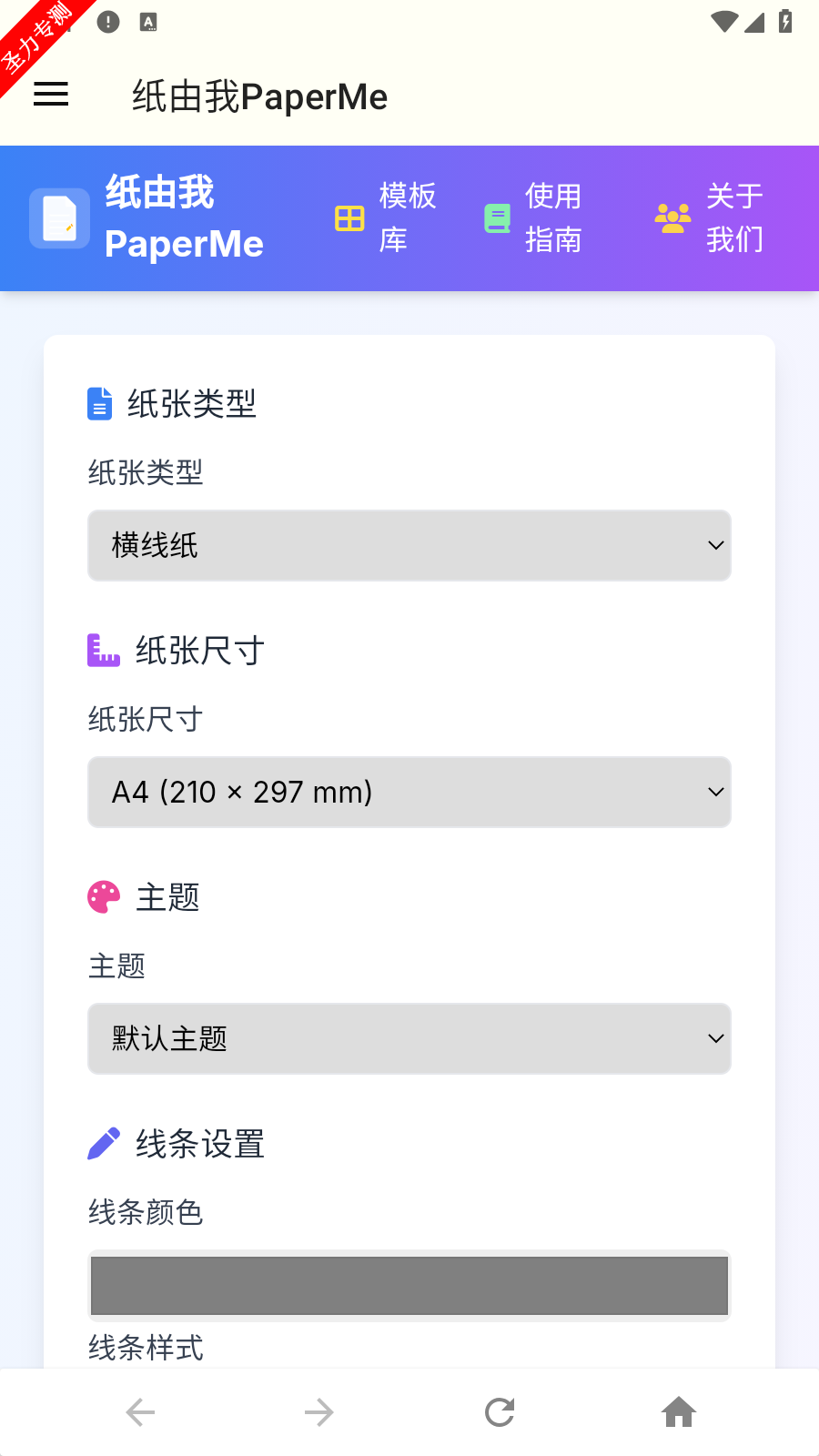Open the 默认主题 theme dropdown

click(409, 1038)
